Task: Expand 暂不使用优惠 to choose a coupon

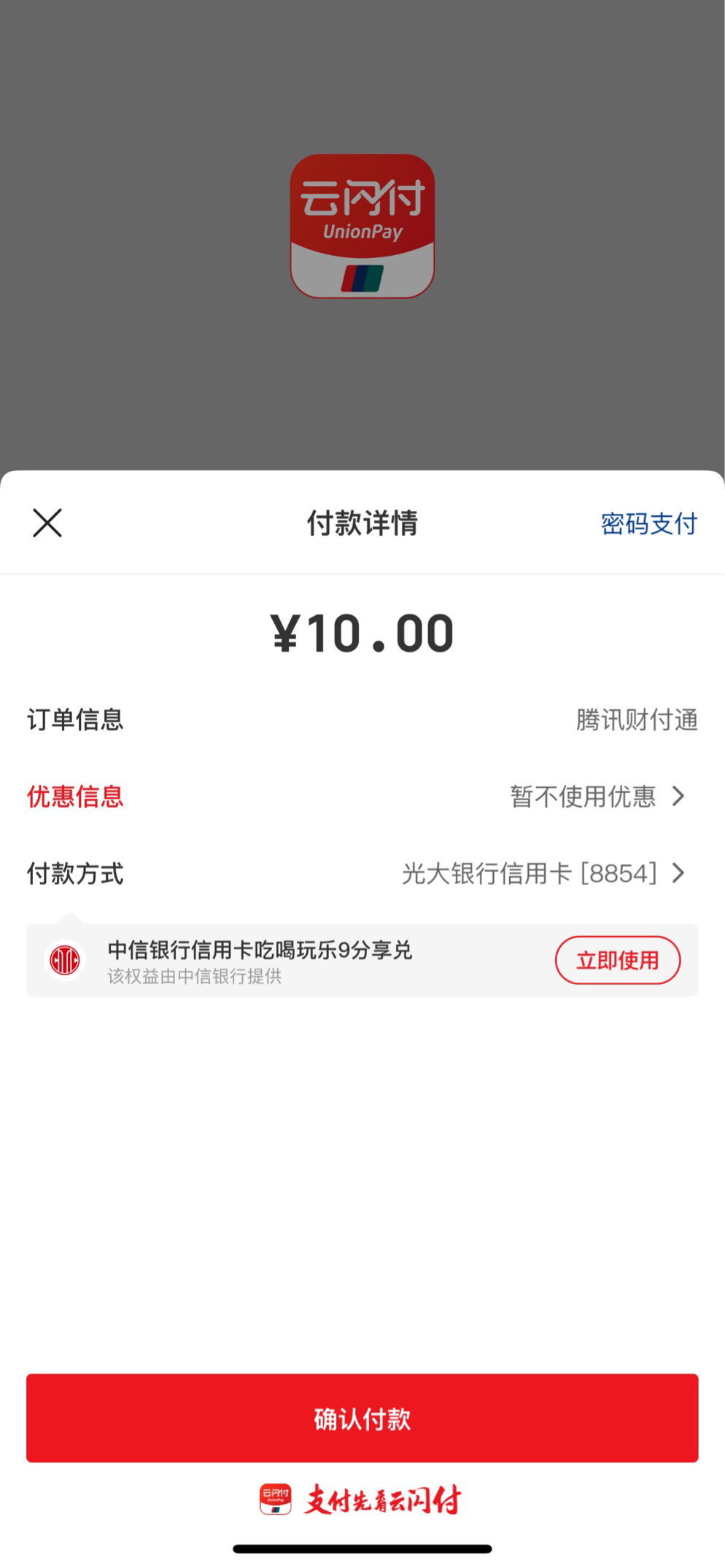Action: 584,797
